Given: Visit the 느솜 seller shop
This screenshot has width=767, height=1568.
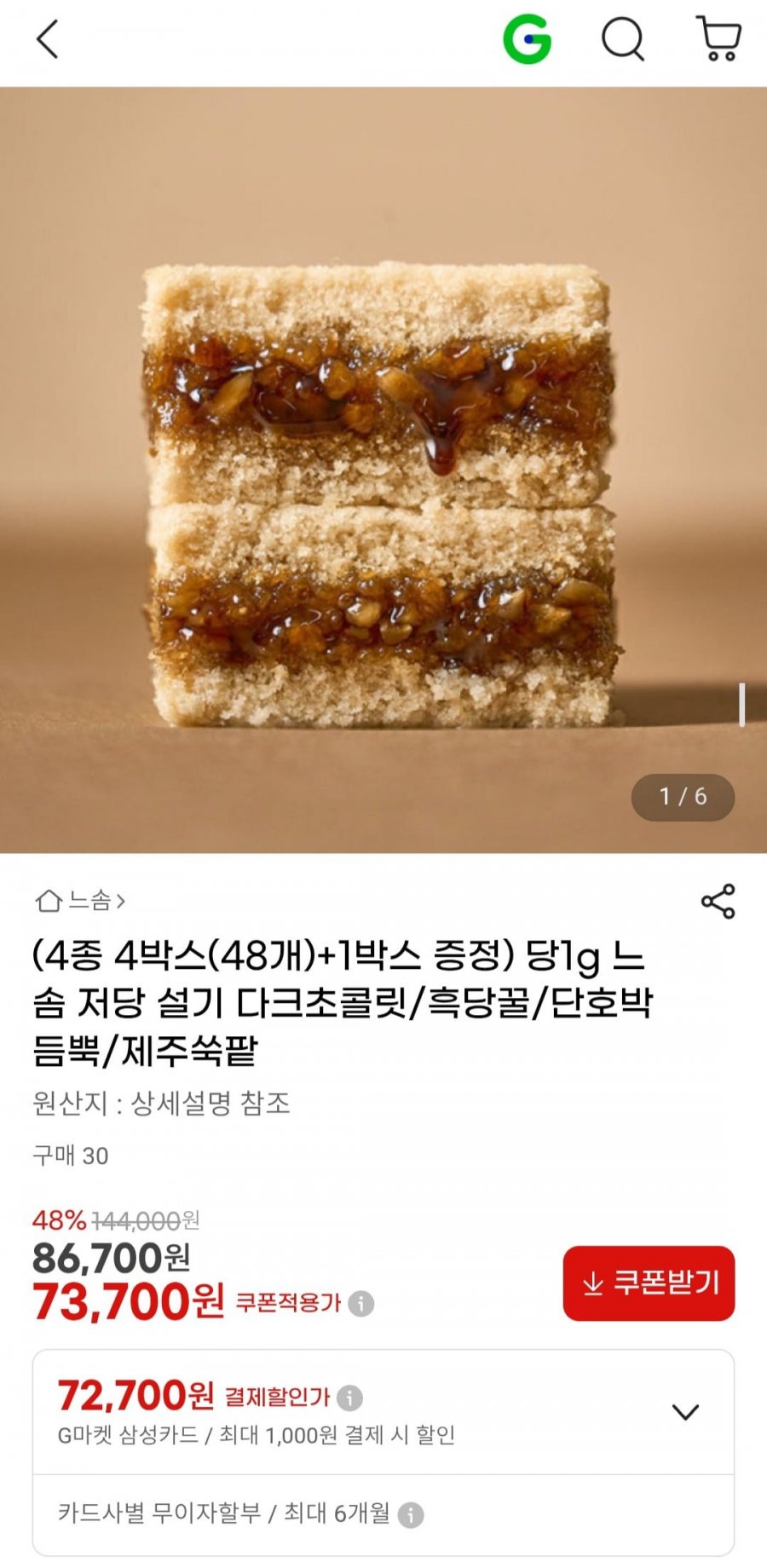Looking at the screenshot, I should [x=81, y=901].
